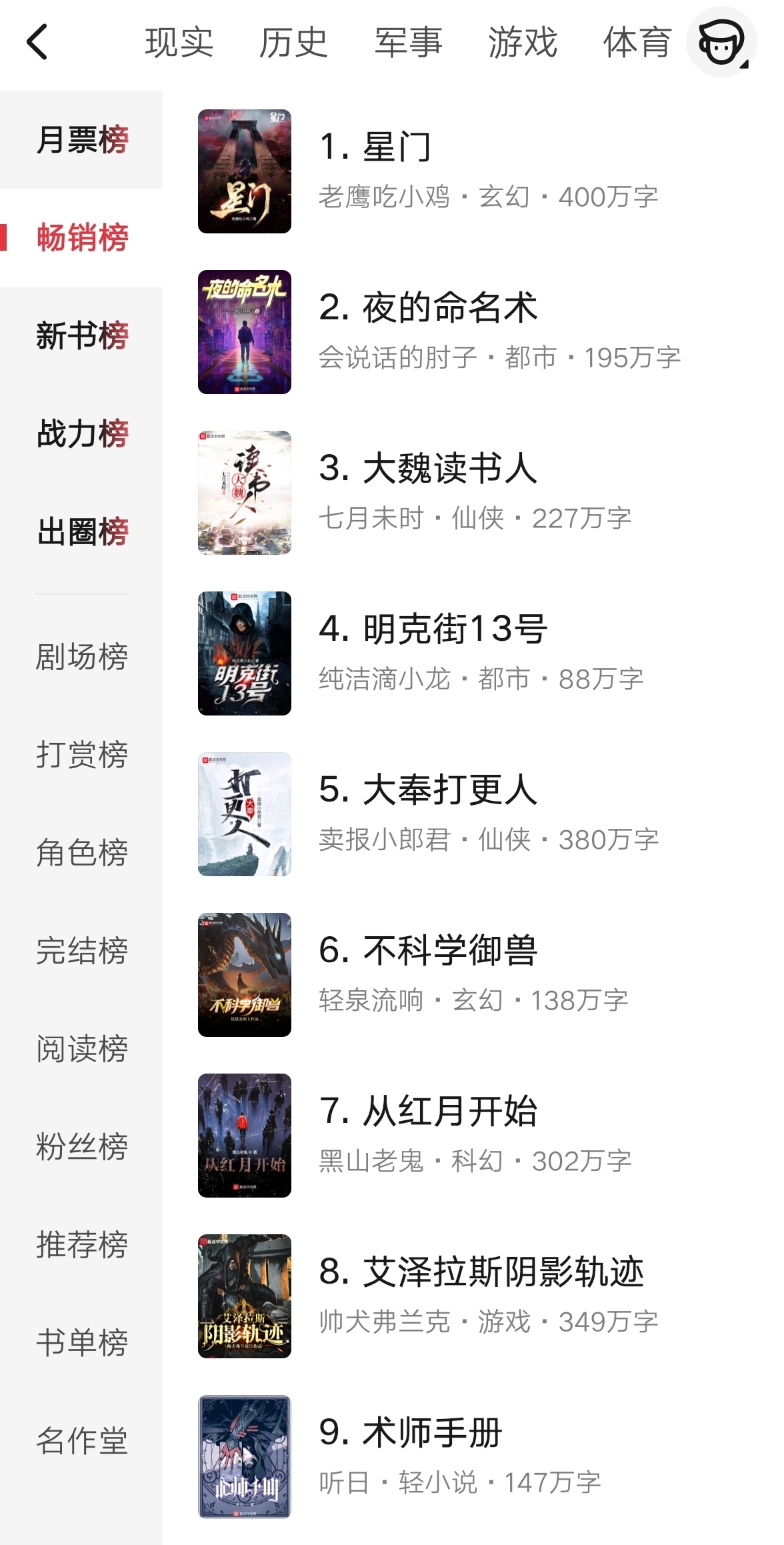Select the 战力榜 ranking
This screenshot has width=784, height=1545.
(81, 433)
